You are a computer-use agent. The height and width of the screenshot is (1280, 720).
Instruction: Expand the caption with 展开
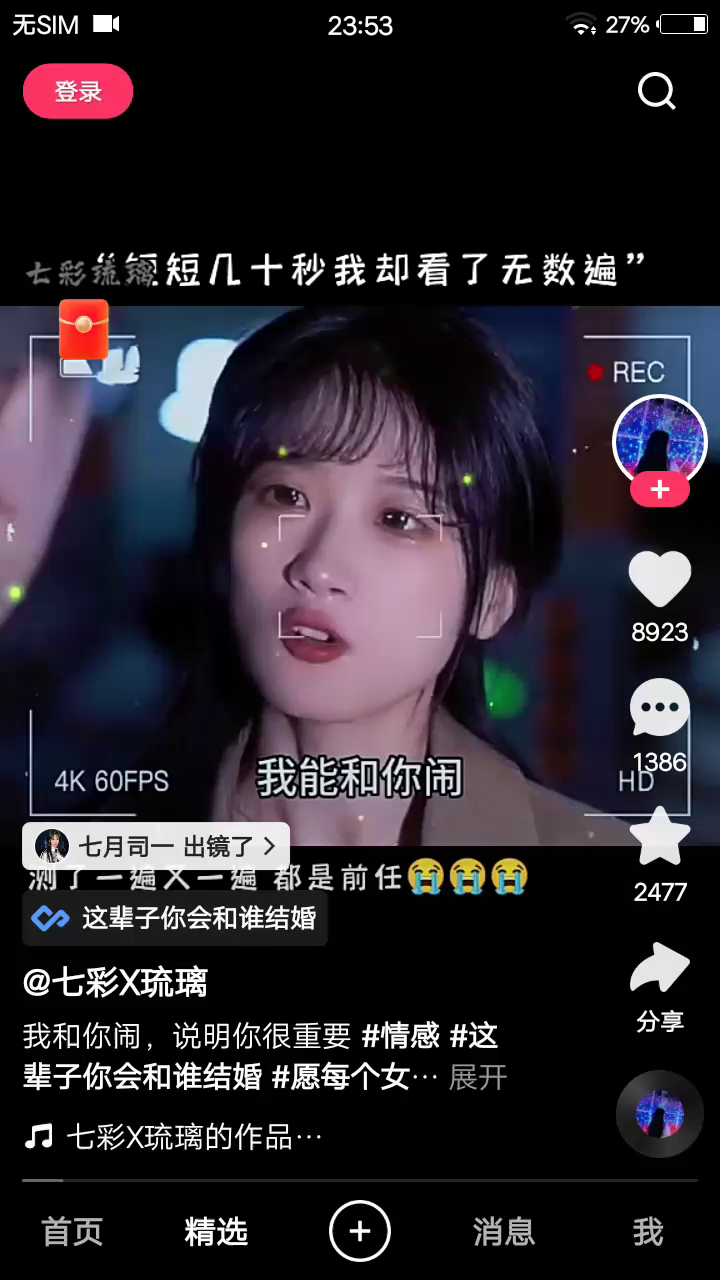(x=478, y=1077)
